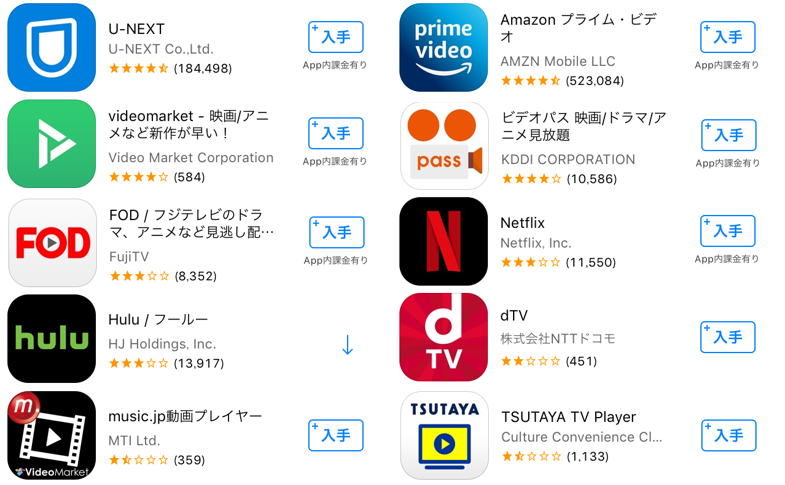
Task: Get the Amazon Prime Video app
Action: click(x=728, y=37)
